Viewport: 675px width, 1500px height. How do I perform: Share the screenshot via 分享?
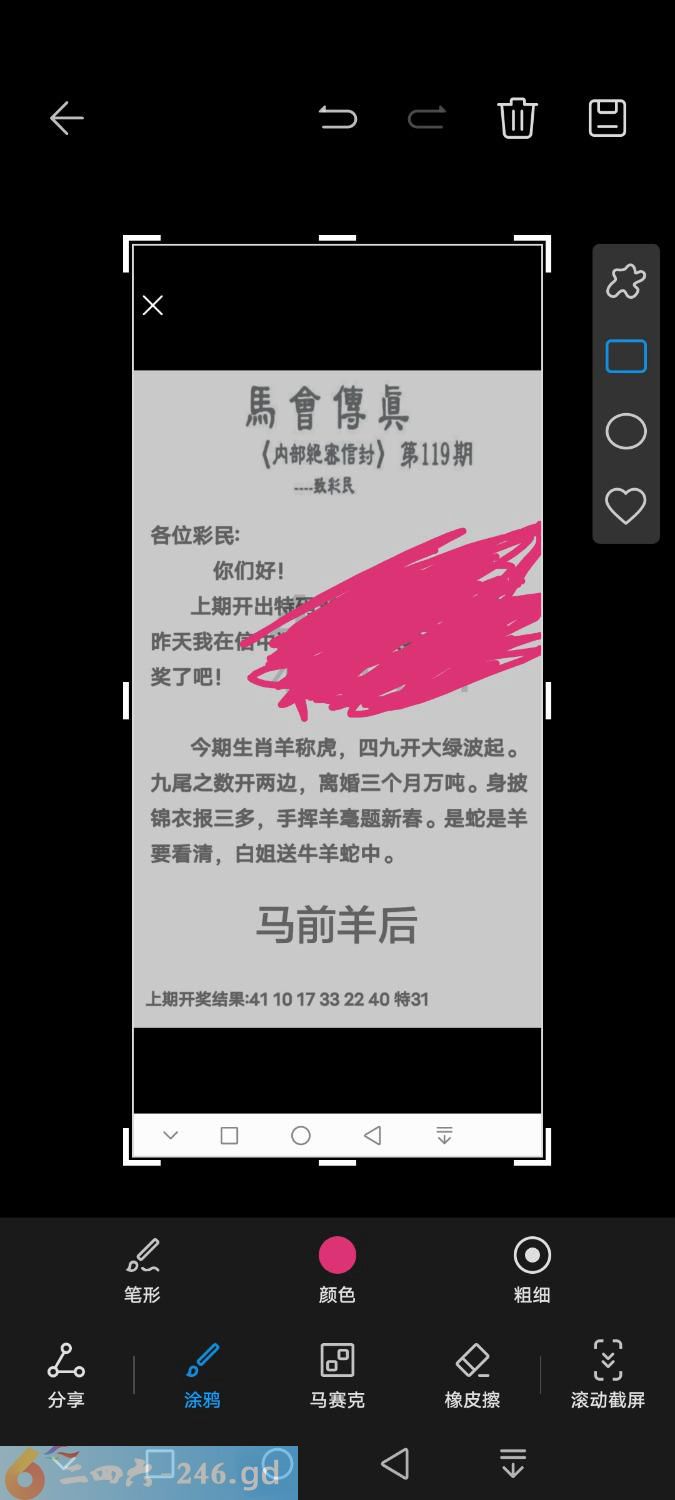coord(66,1374)
